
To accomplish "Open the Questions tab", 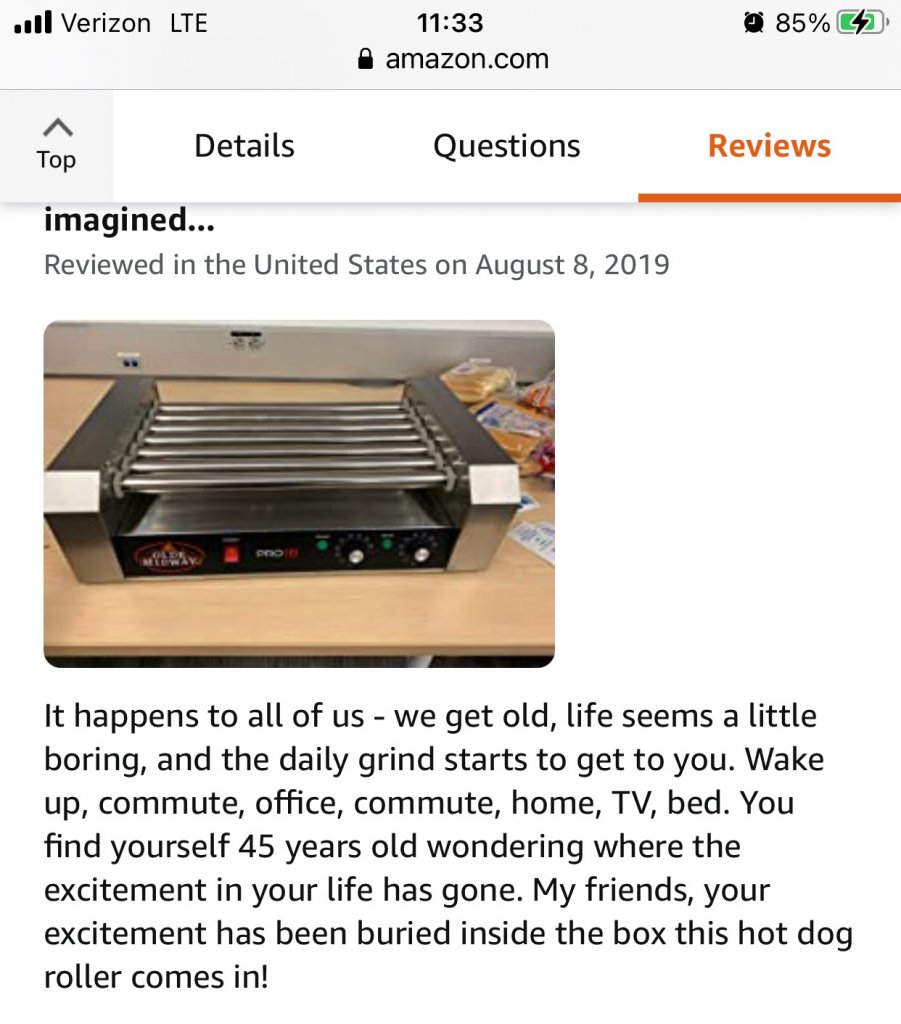I will click(506, 146).
